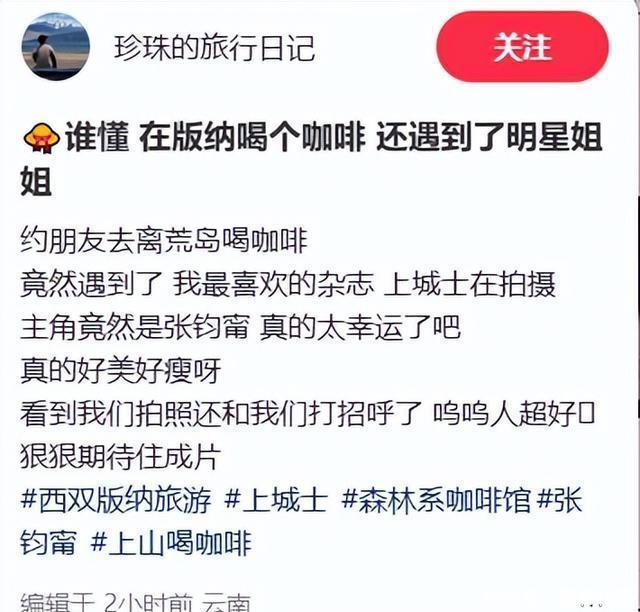Open the #上城士 hashtag
Image resolution: width=640 pixels, height=612 pixels.
276,499
